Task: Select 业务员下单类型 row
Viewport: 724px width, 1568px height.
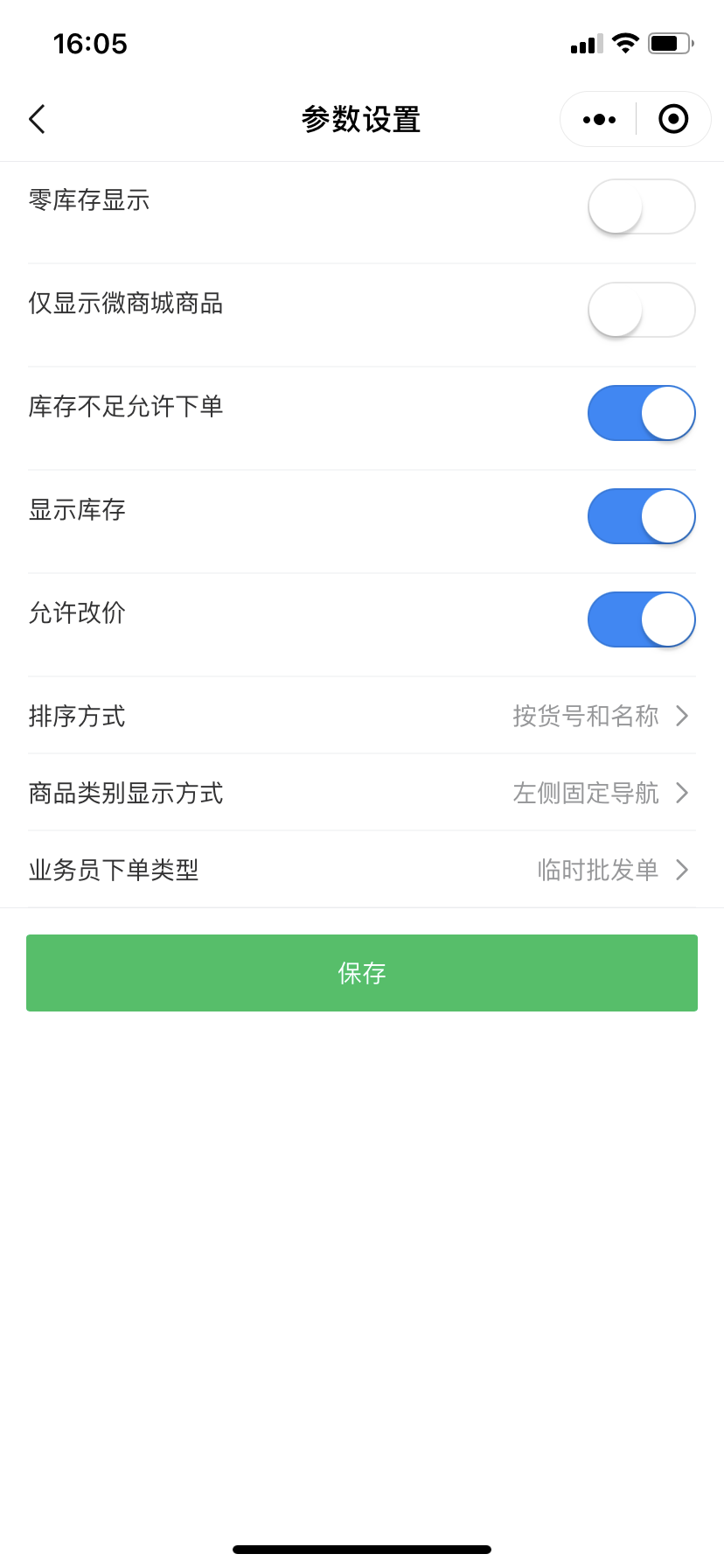Action: (362, 870)
